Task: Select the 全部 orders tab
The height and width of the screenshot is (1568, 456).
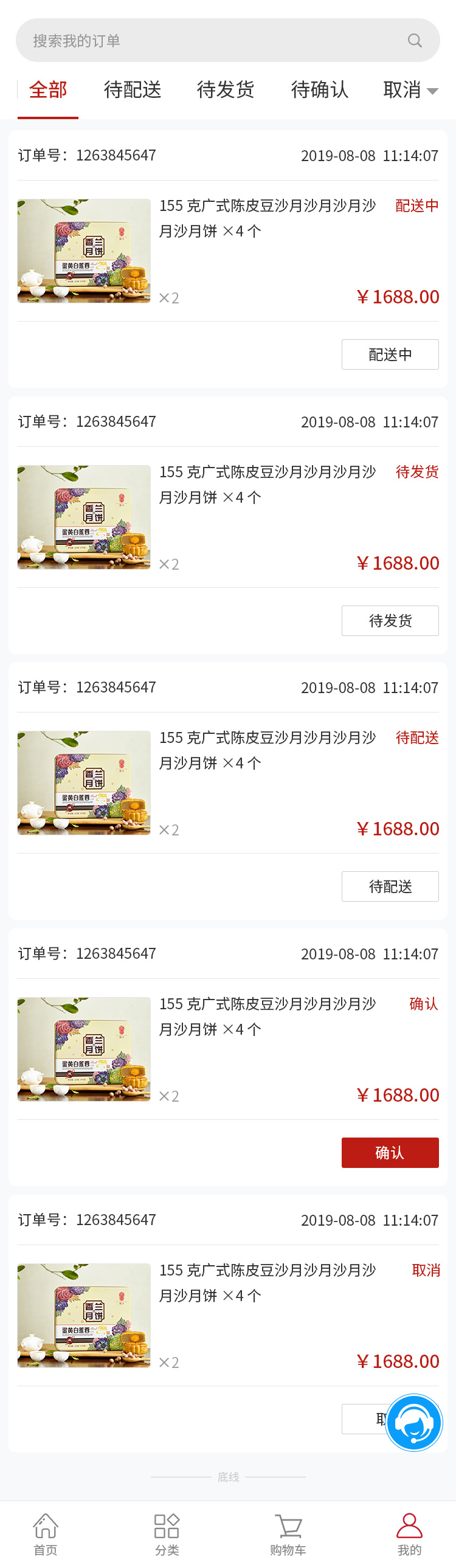Action: [48, 90]
